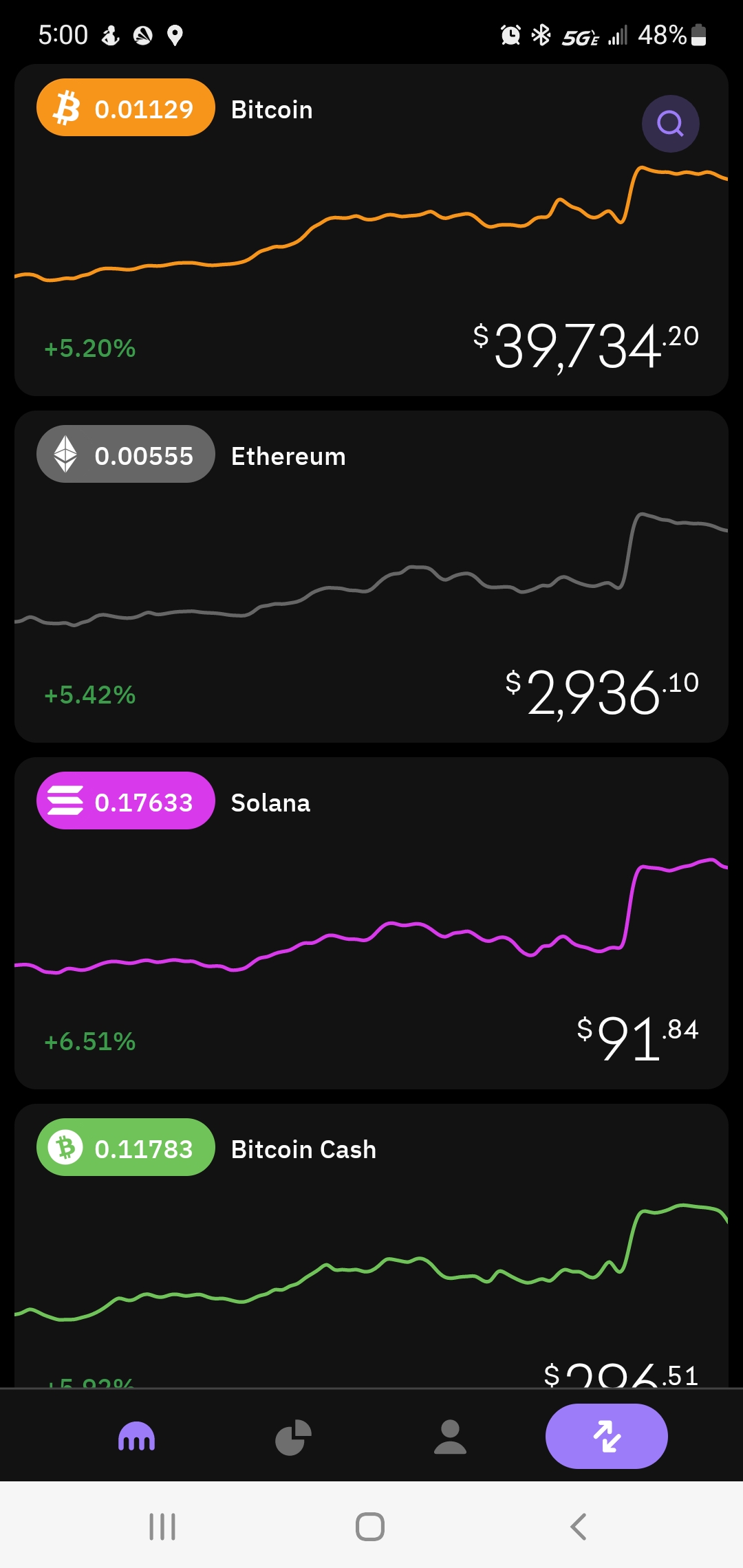
Task: Select the Bitcoin Cash card
Action: pyautogui.click(x=371, y=1245)
